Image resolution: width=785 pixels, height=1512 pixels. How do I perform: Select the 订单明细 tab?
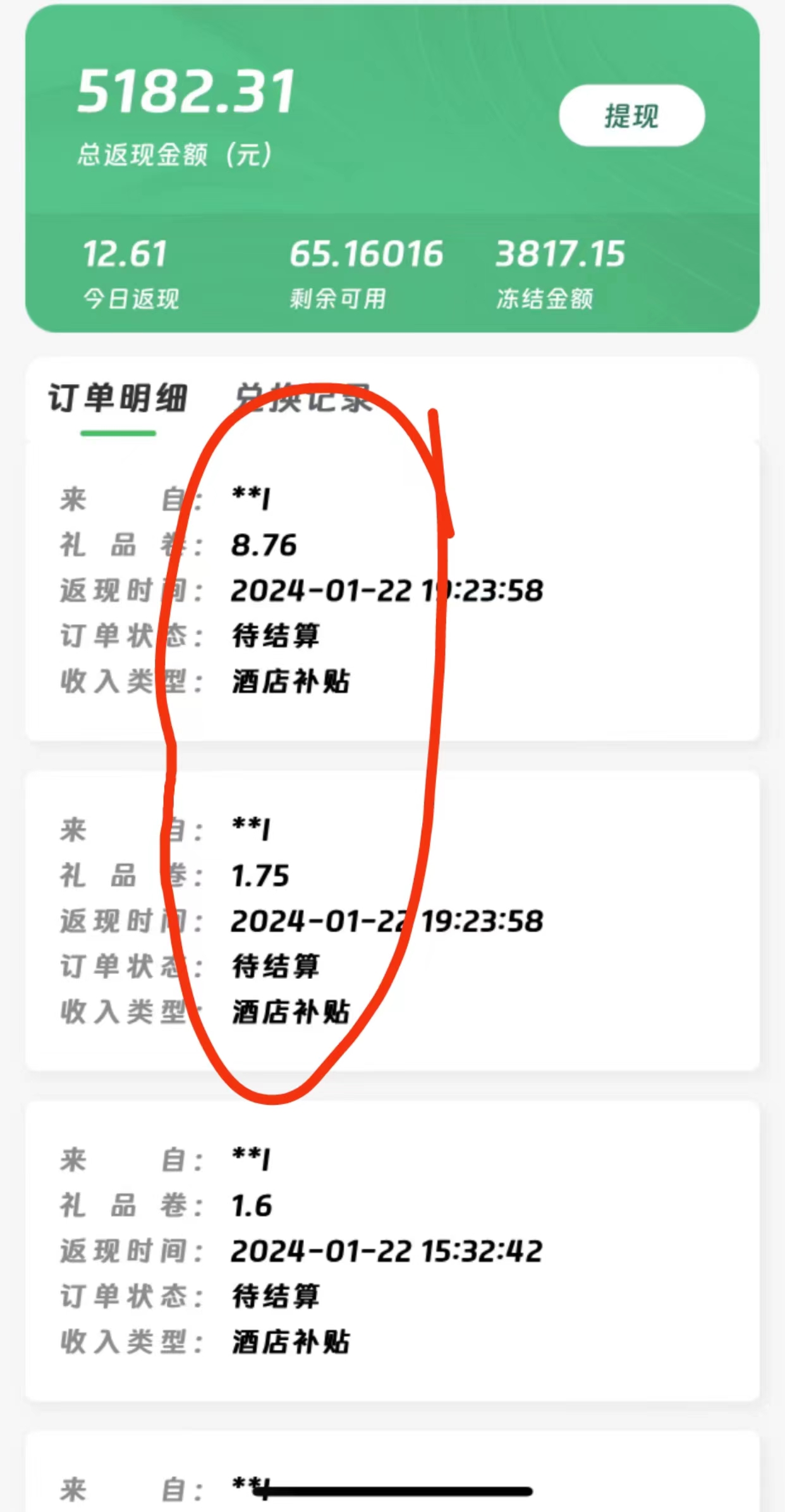tap(118, 398)
